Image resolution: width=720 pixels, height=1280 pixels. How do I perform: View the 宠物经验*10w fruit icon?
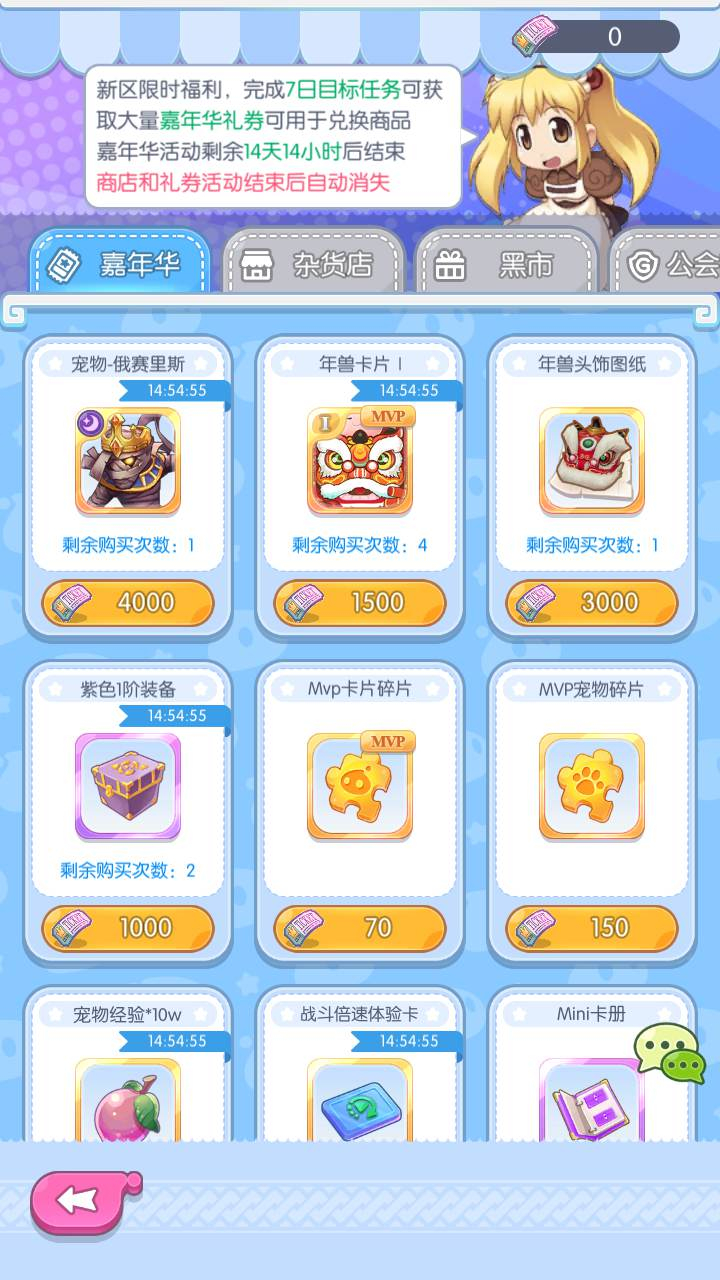(x=128, y=1100)
